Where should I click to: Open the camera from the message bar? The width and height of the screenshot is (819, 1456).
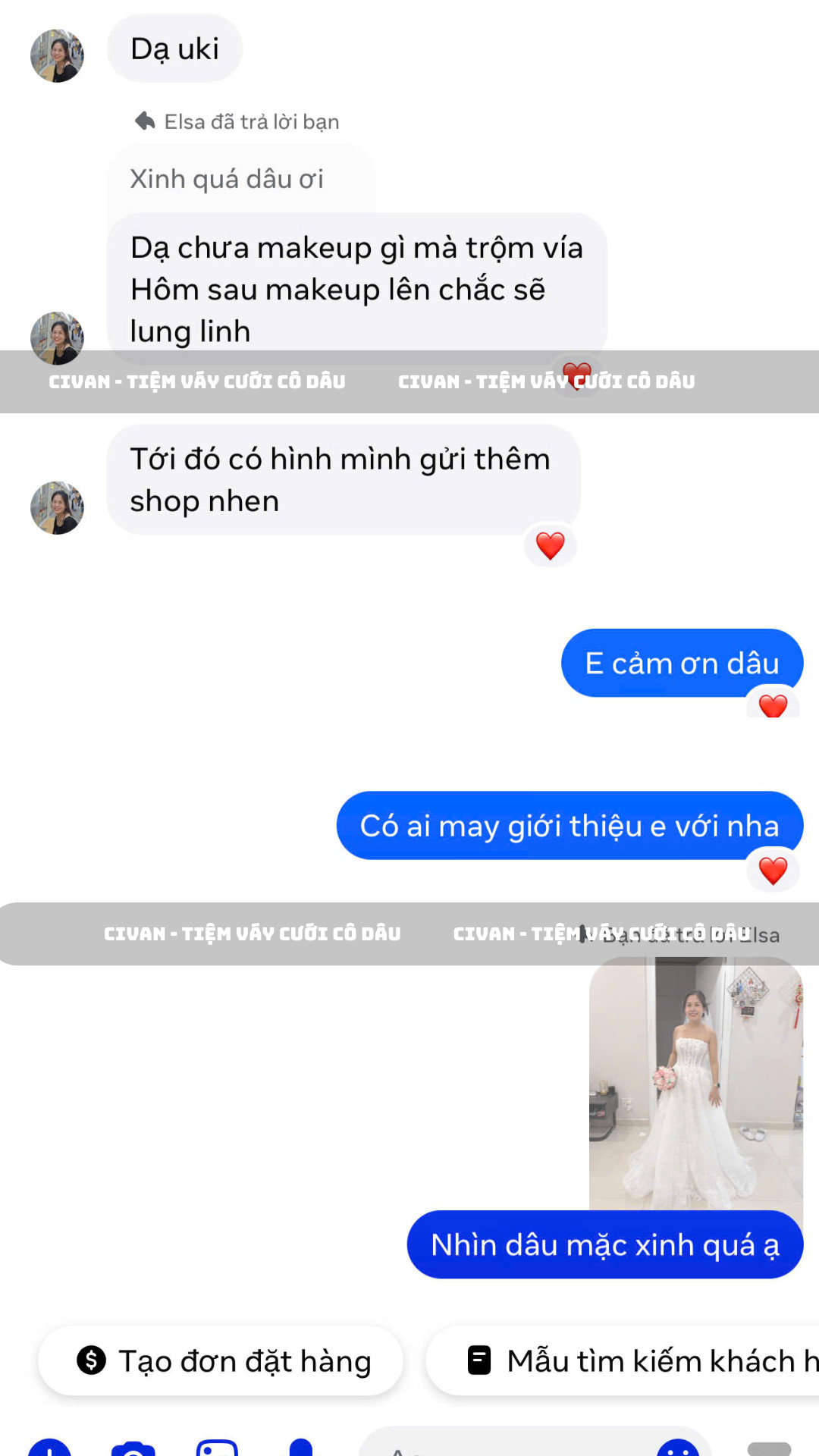coord(133,1447)
